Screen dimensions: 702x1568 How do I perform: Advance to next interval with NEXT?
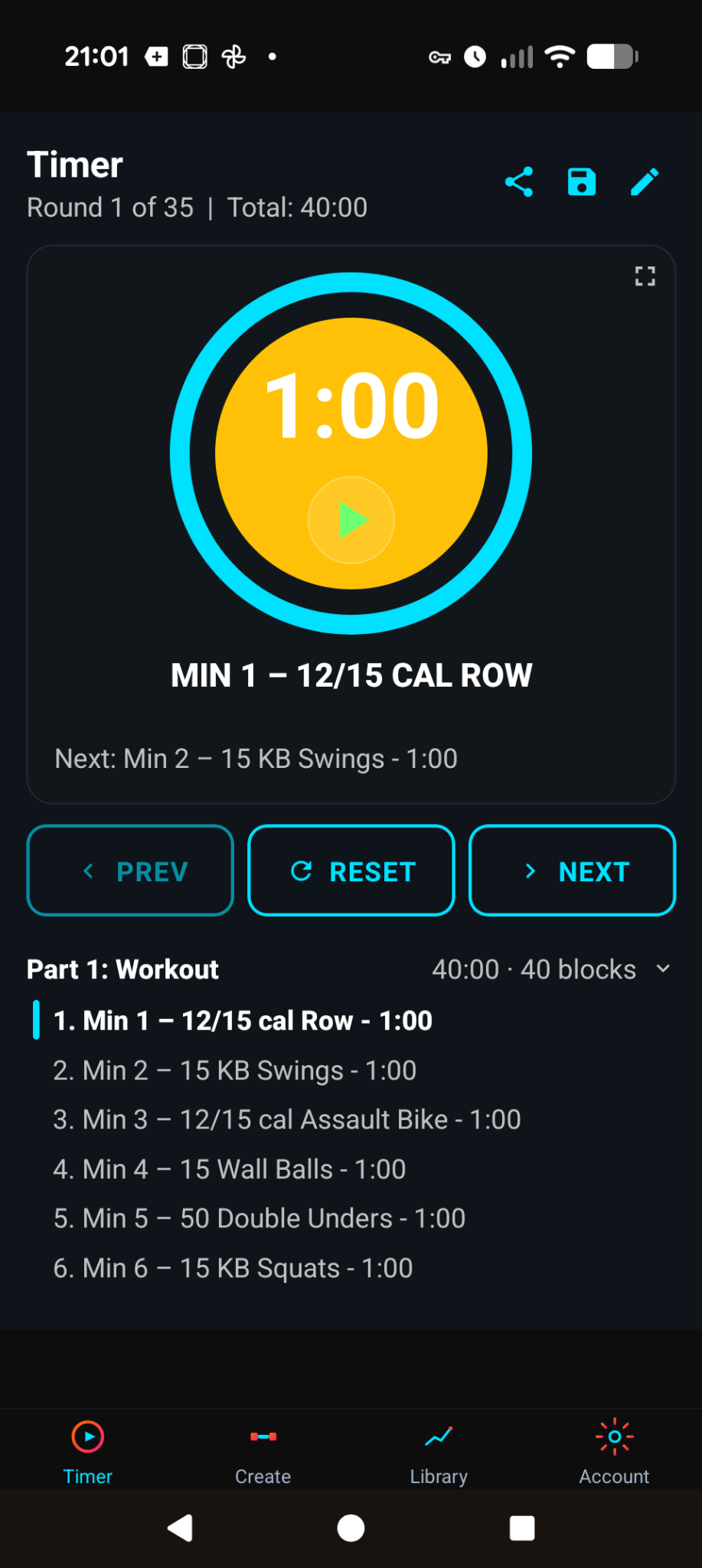pos(572,871)
